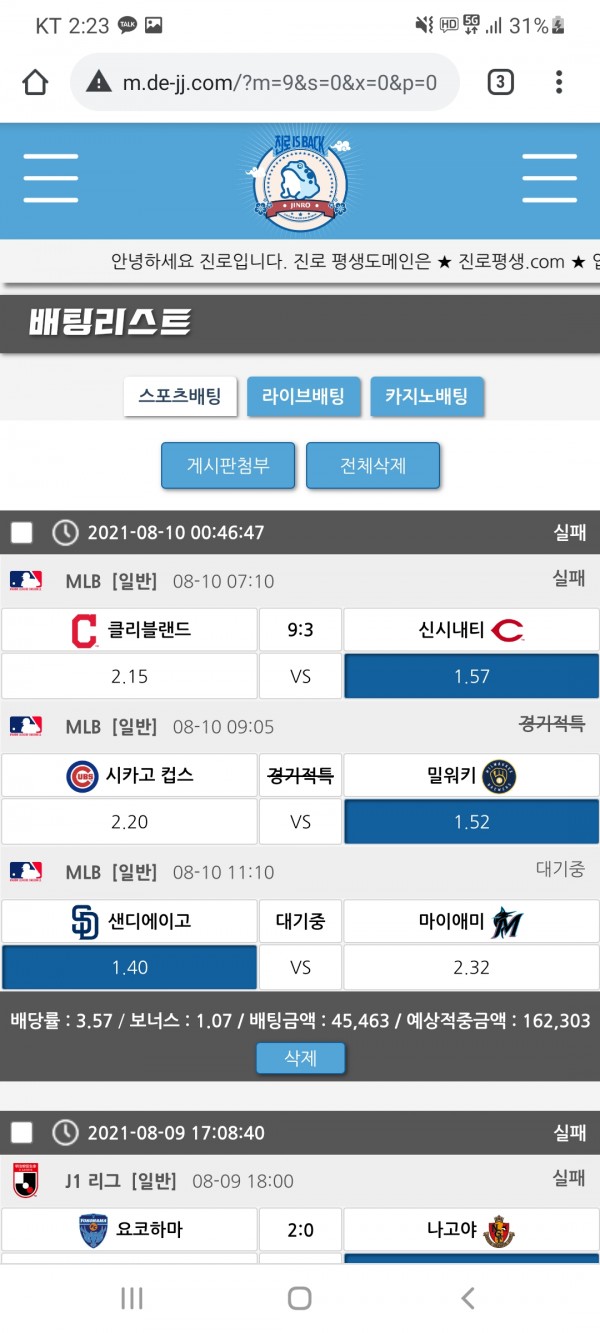Open the browser tab switcher

[x=500, y=82]
